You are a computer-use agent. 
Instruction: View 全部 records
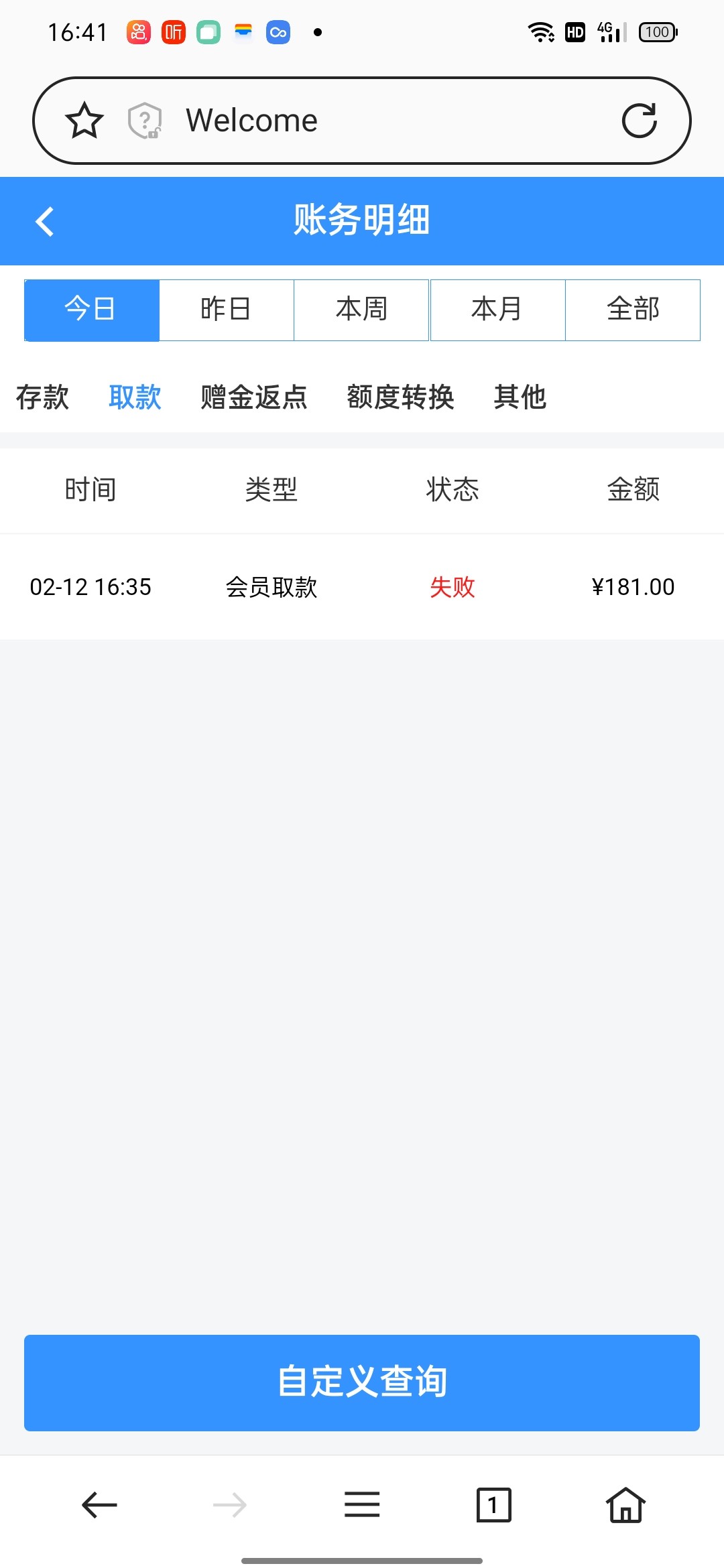click(x=633, y=310)
